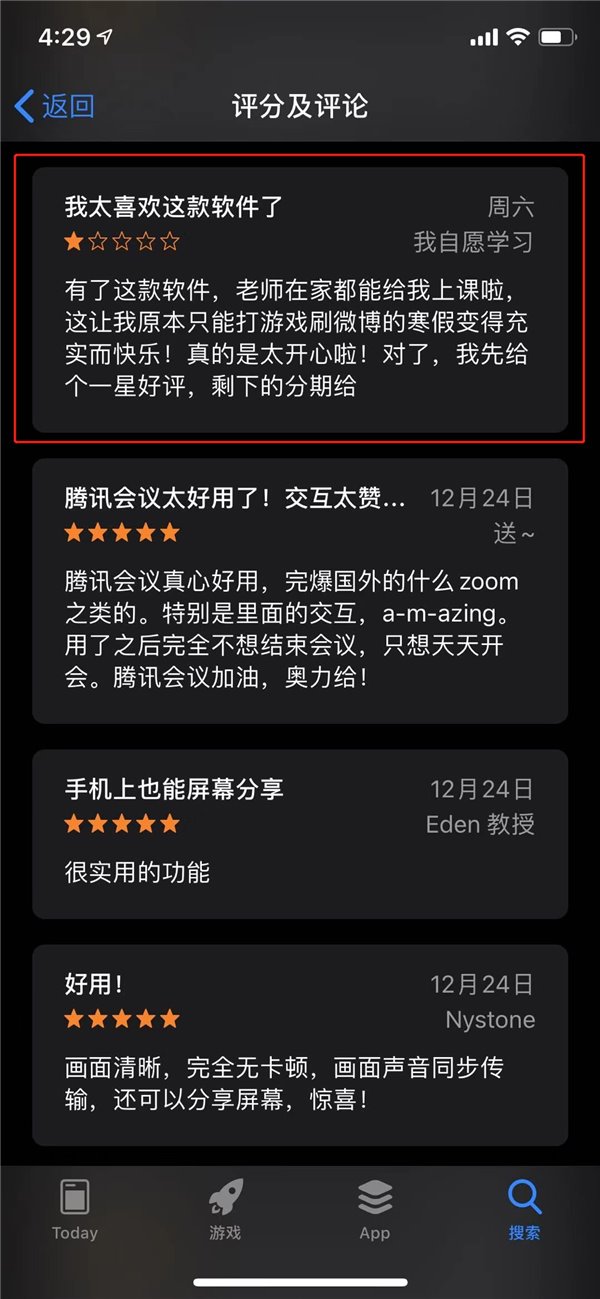Open the review 手机上也能屏幕分享

[x=300, y=833]
